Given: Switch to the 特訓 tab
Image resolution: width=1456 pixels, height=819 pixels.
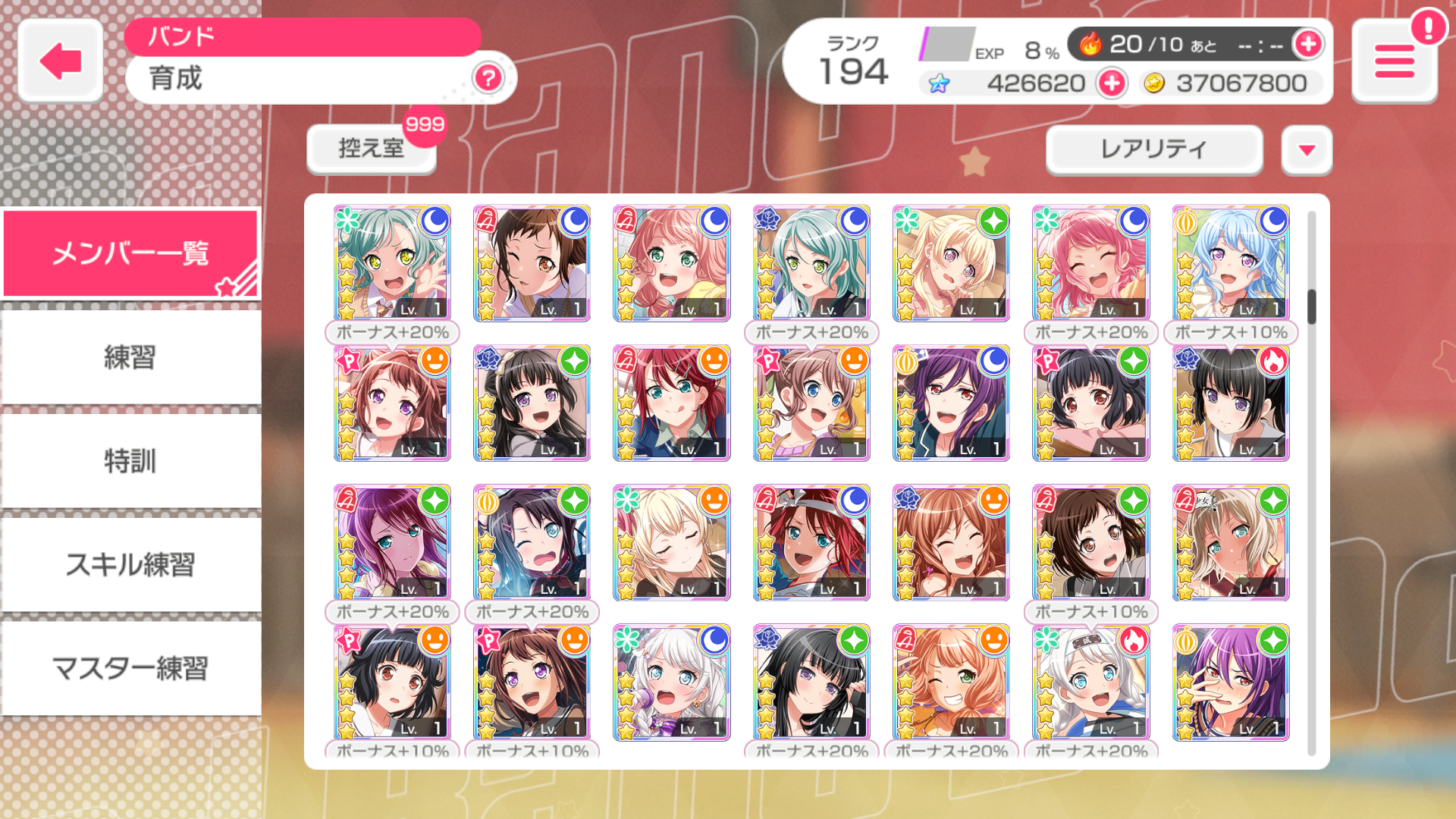Looking at the screenshot, I should click(130, 461).
